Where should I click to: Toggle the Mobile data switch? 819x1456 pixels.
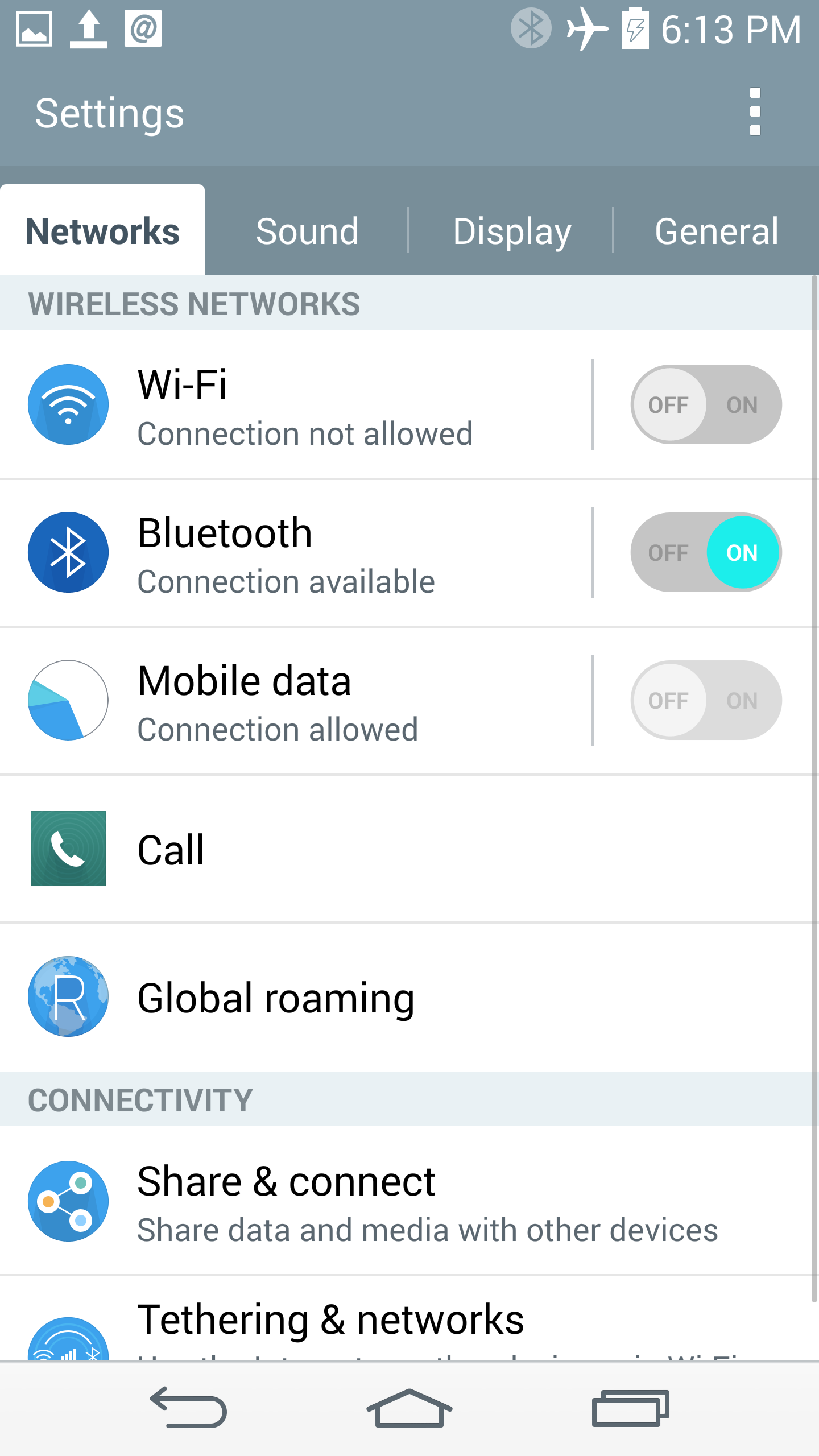706,700
